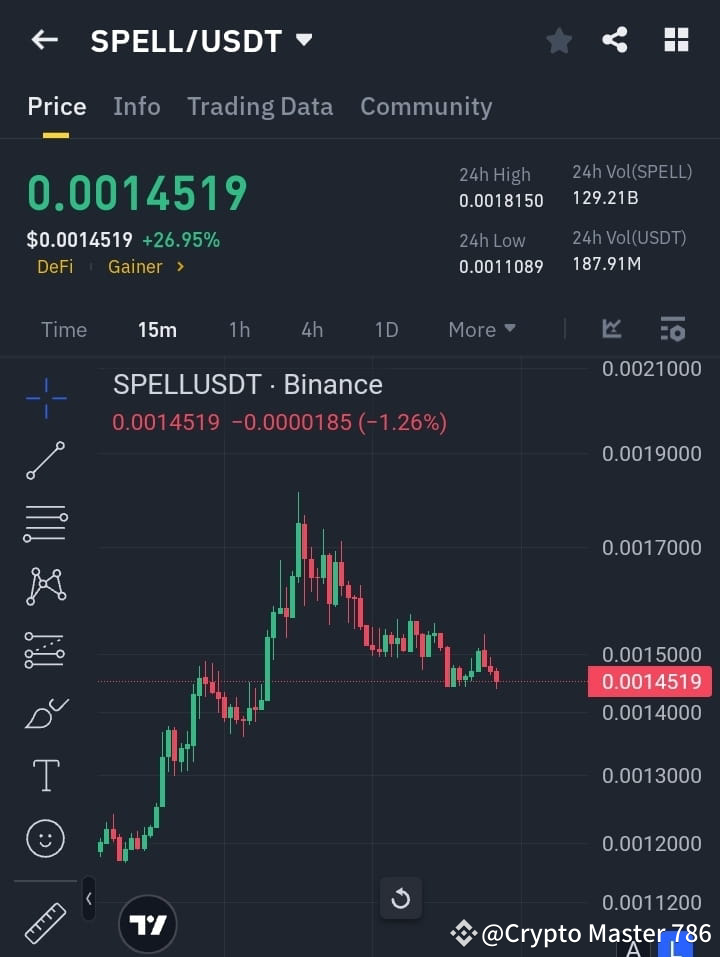720x957 pixels.
Task: Select the Brush drawing tool
Action: coord(45,713)
